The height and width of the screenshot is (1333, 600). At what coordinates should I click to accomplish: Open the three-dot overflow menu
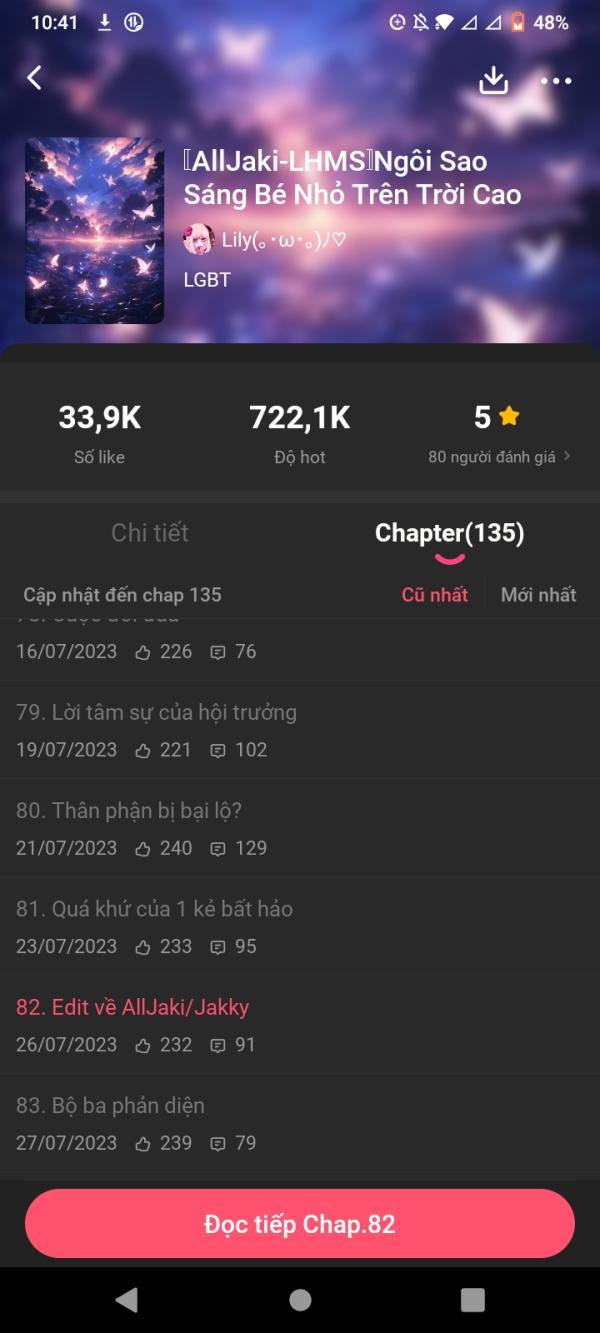coord(556,81)
